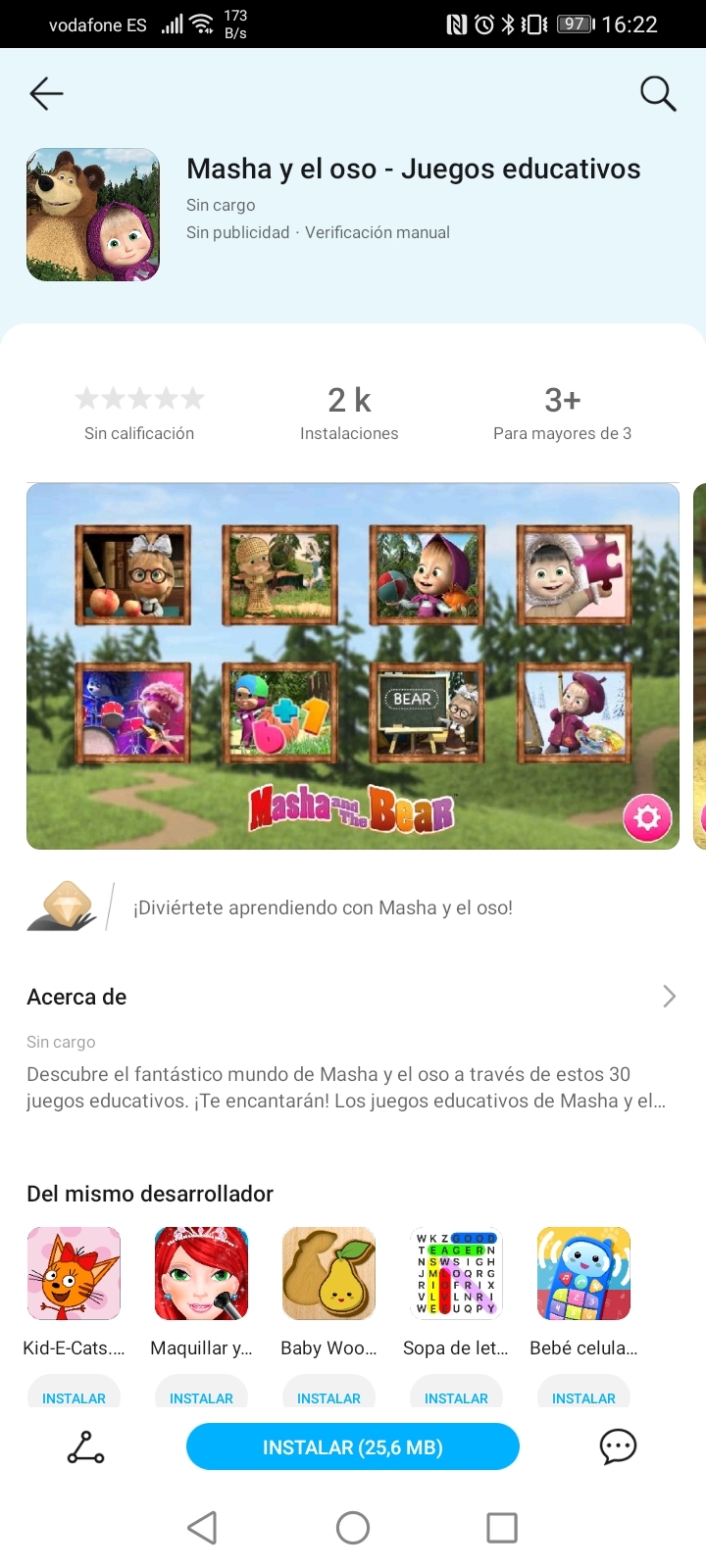The image size is (706, 1568).
Task: Open recent apps from navigation bar
Action: click(x=501, y=1527)
